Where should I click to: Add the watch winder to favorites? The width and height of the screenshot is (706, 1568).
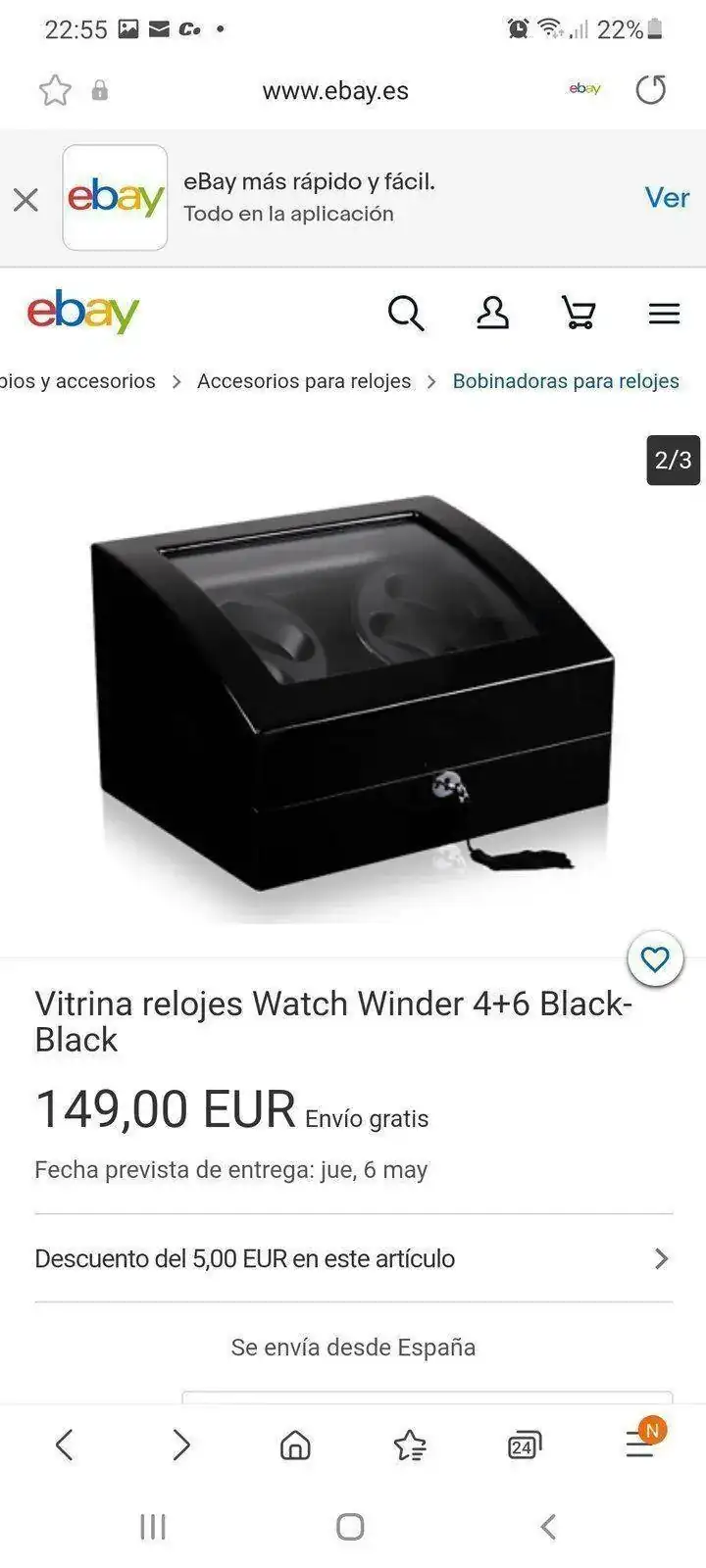[655, 958]
